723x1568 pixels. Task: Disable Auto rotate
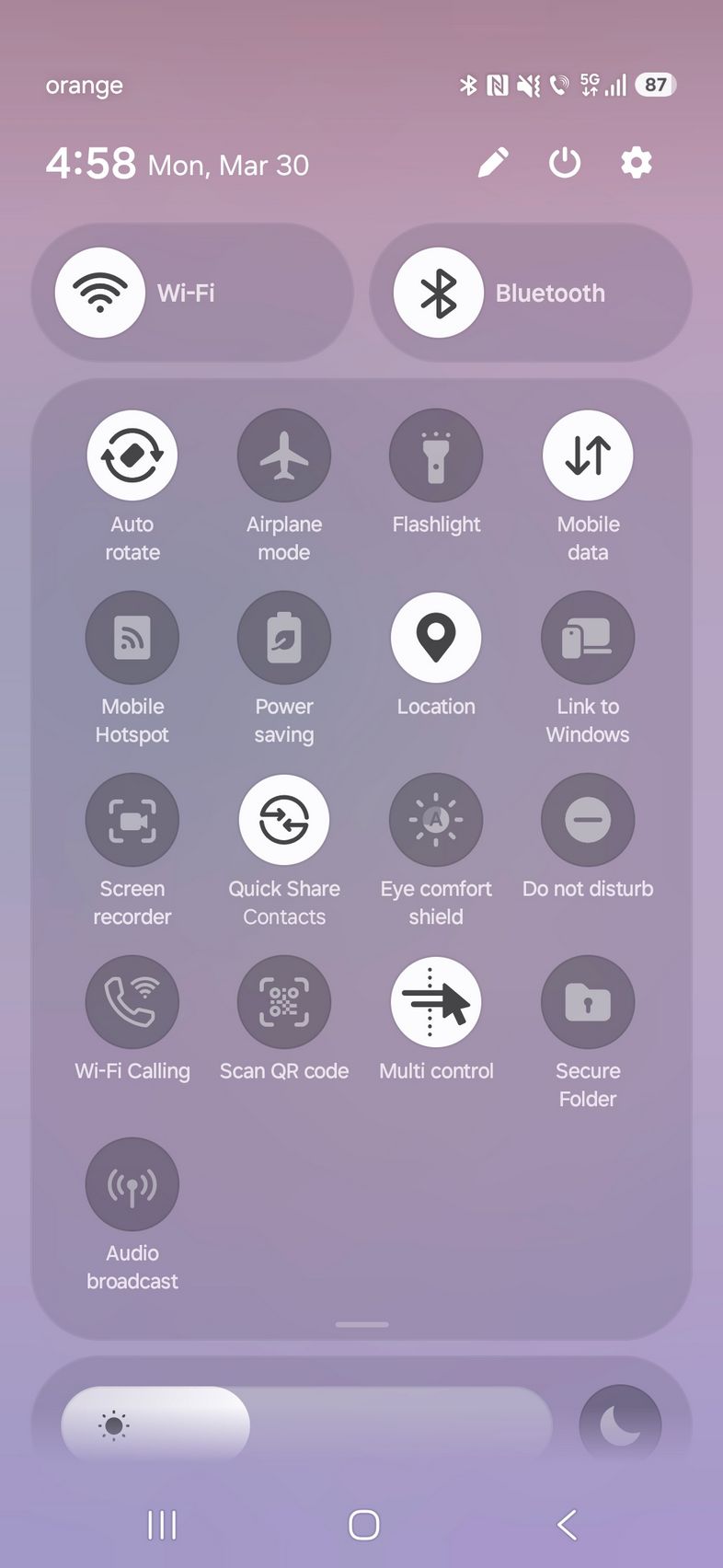pos(132,455)
